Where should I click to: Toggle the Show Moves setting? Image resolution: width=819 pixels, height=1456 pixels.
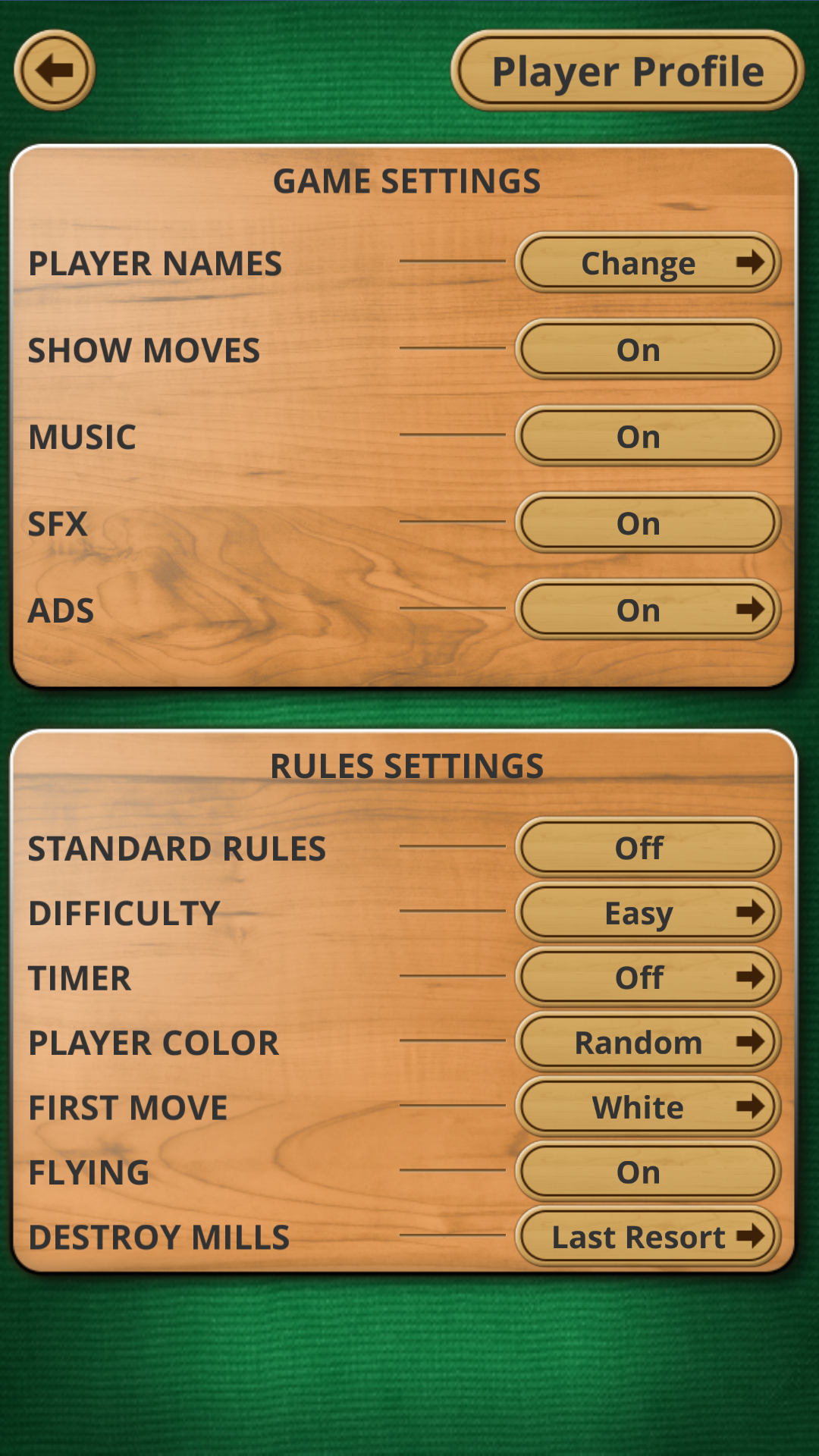[x=648, y=350]
